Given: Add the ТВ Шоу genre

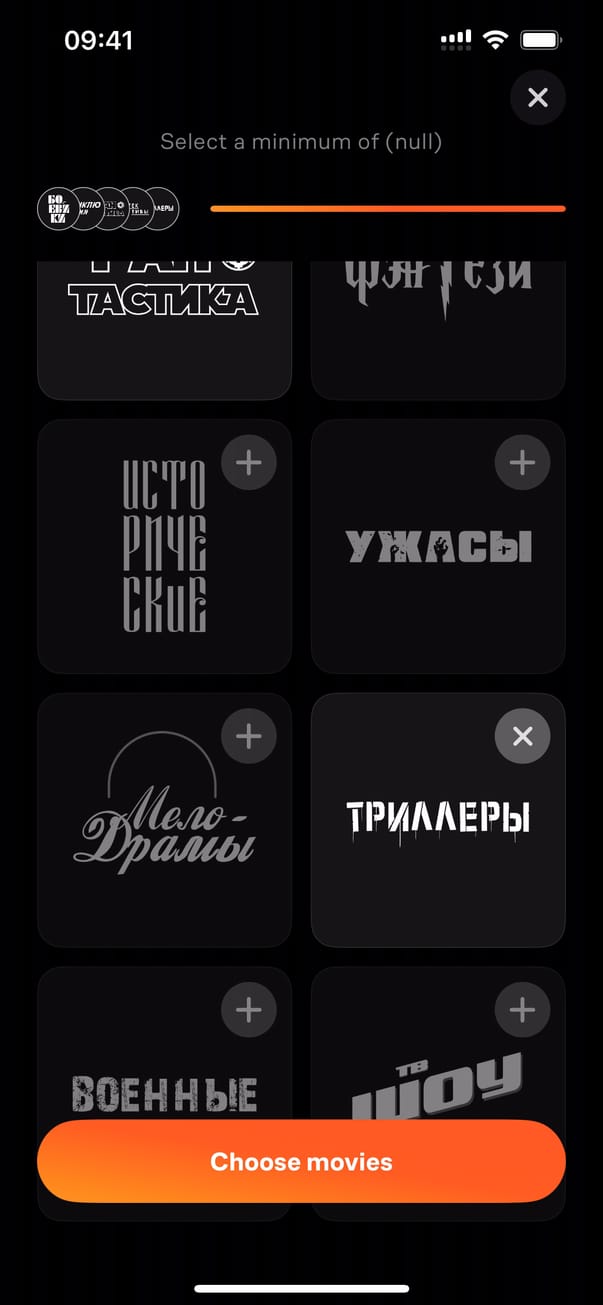Looking at the screenshot, I should coord(522,1010).
